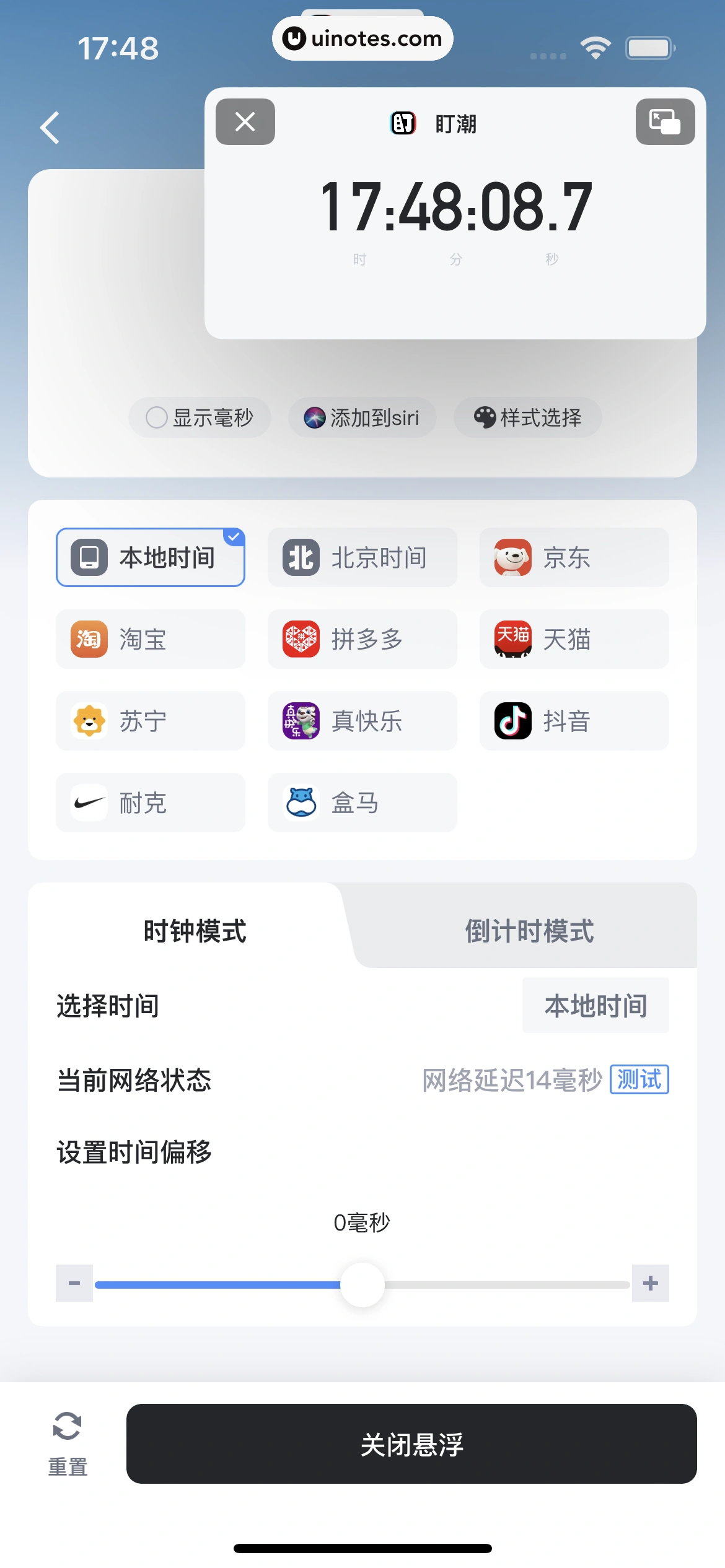The width and height of the screenshot is (725, 1568).
Task: Select 天猫 time source
Action: 574,639
